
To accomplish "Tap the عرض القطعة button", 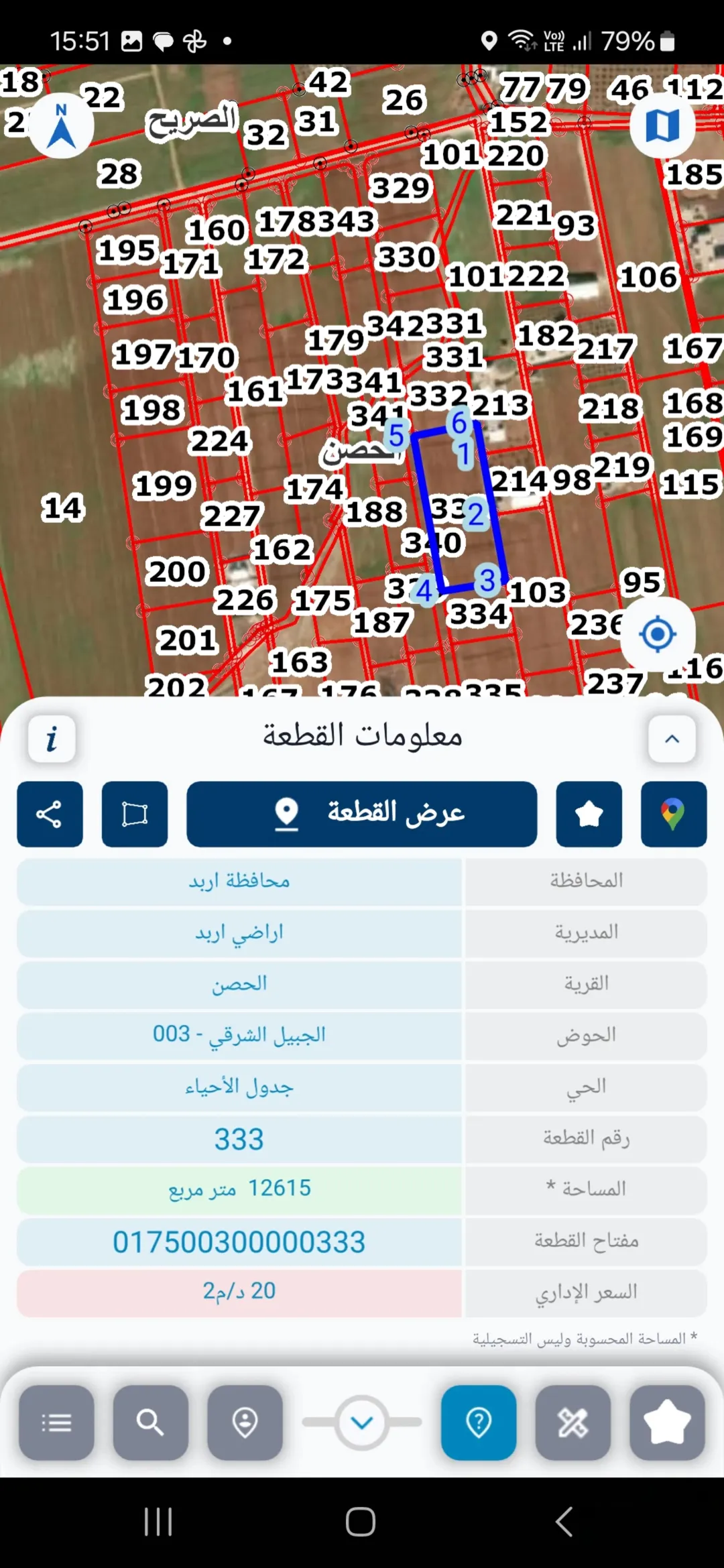I will tap(362, 814).
